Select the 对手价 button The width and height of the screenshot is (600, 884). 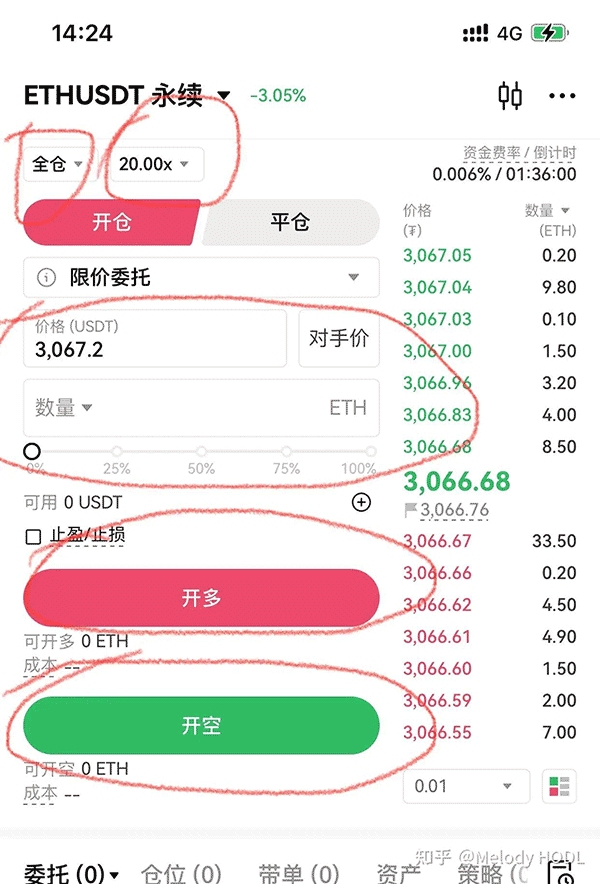coord(339,339)
